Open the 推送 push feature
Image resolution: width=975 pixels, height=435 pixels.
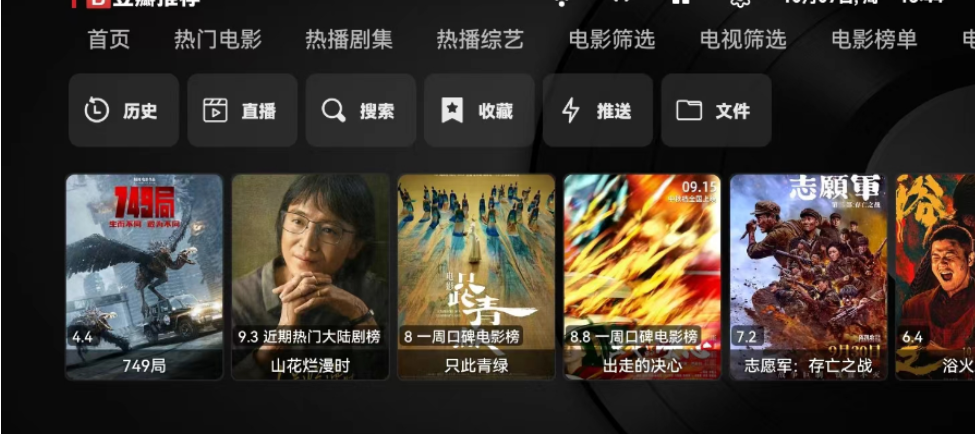click(597, 111)
